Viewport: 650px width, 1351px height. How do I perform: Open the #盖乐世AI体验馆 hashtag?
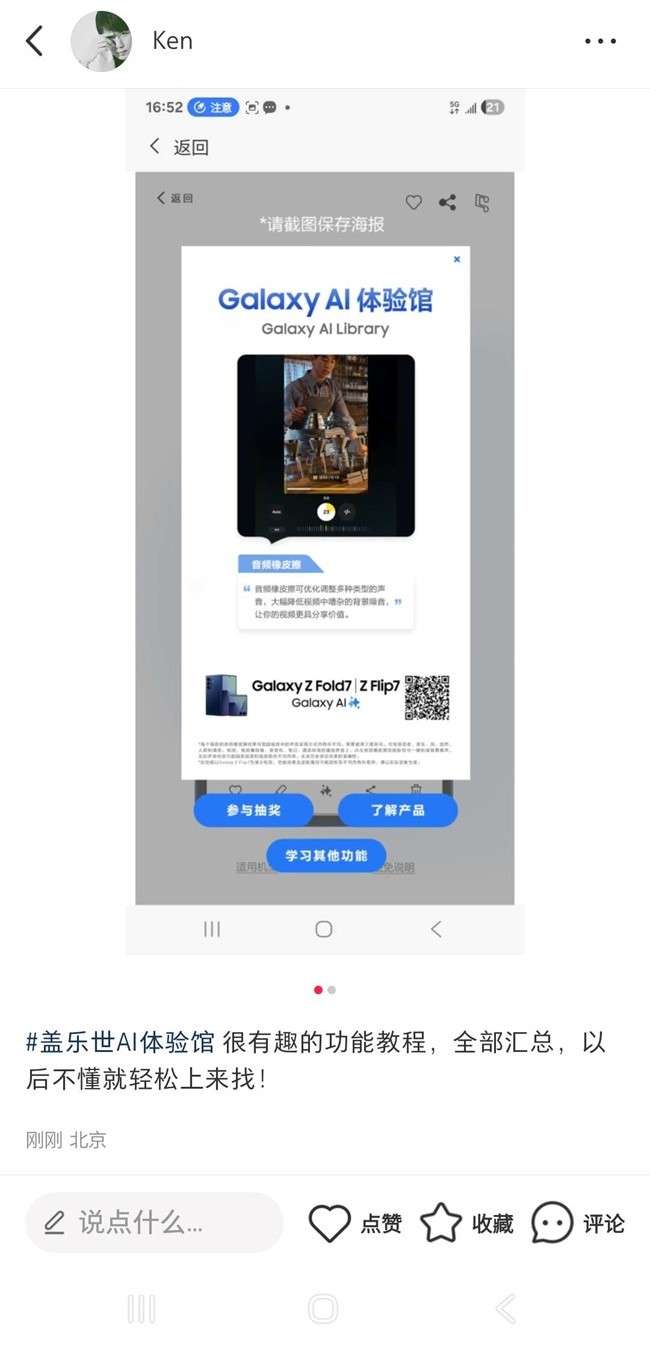point(120,1042)
